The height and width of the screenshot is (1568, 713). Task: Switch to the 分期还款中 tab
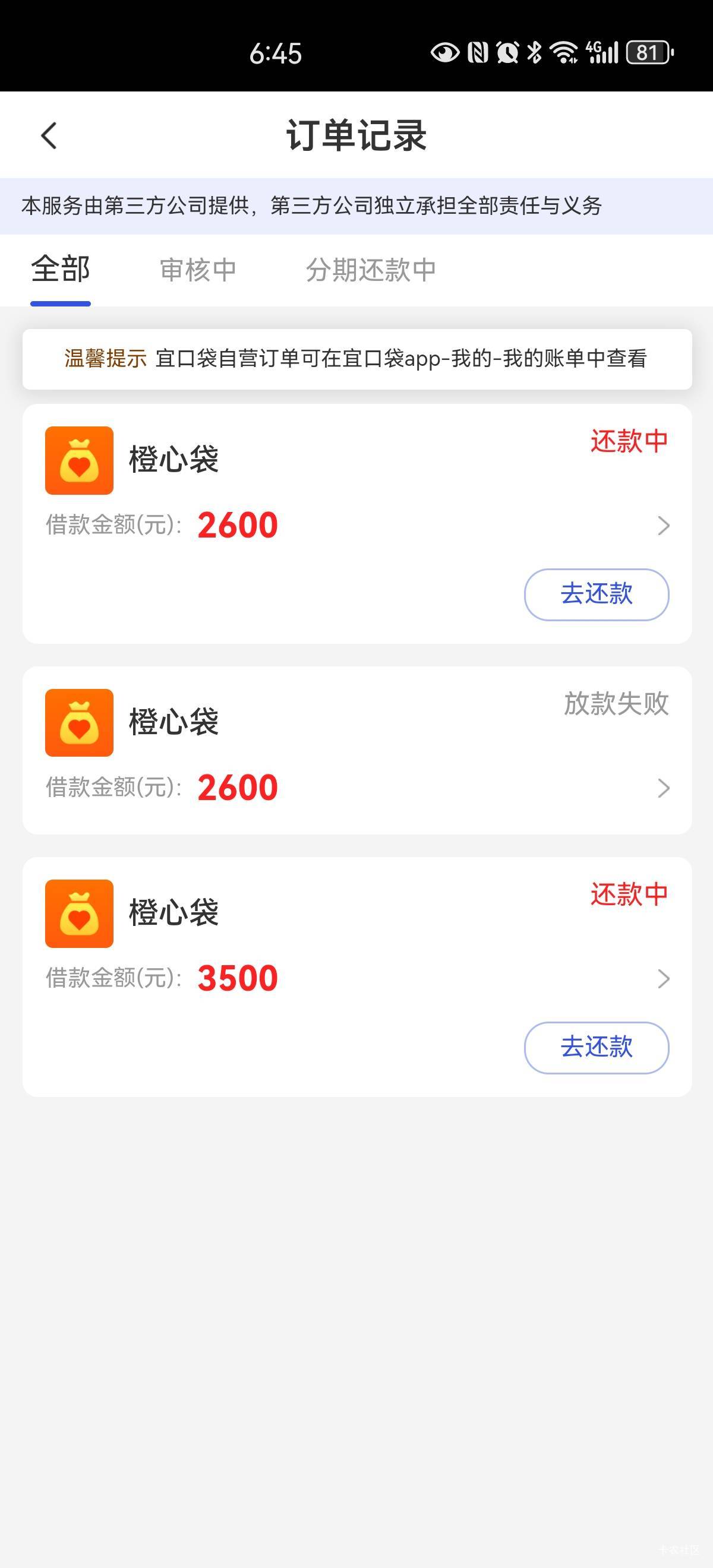pos(371,270)
